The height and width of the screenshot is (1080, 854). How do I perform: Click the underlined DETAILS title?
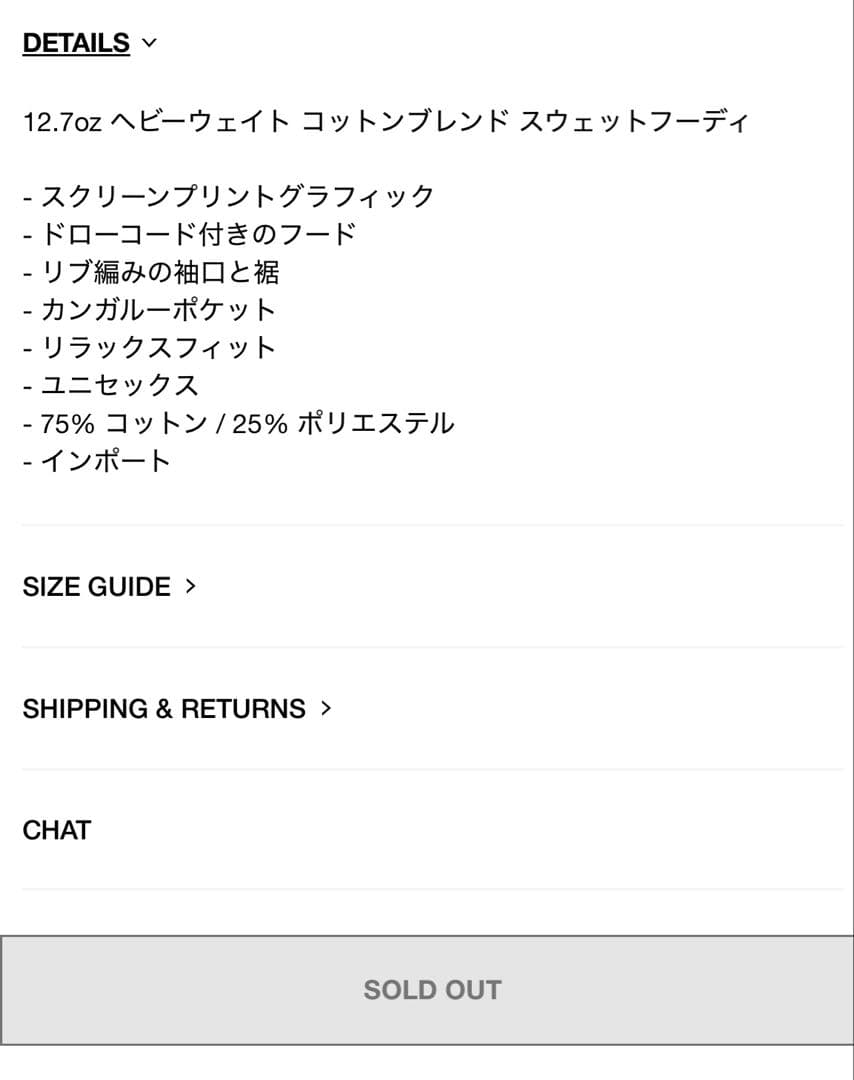click(x=75, y=42)
